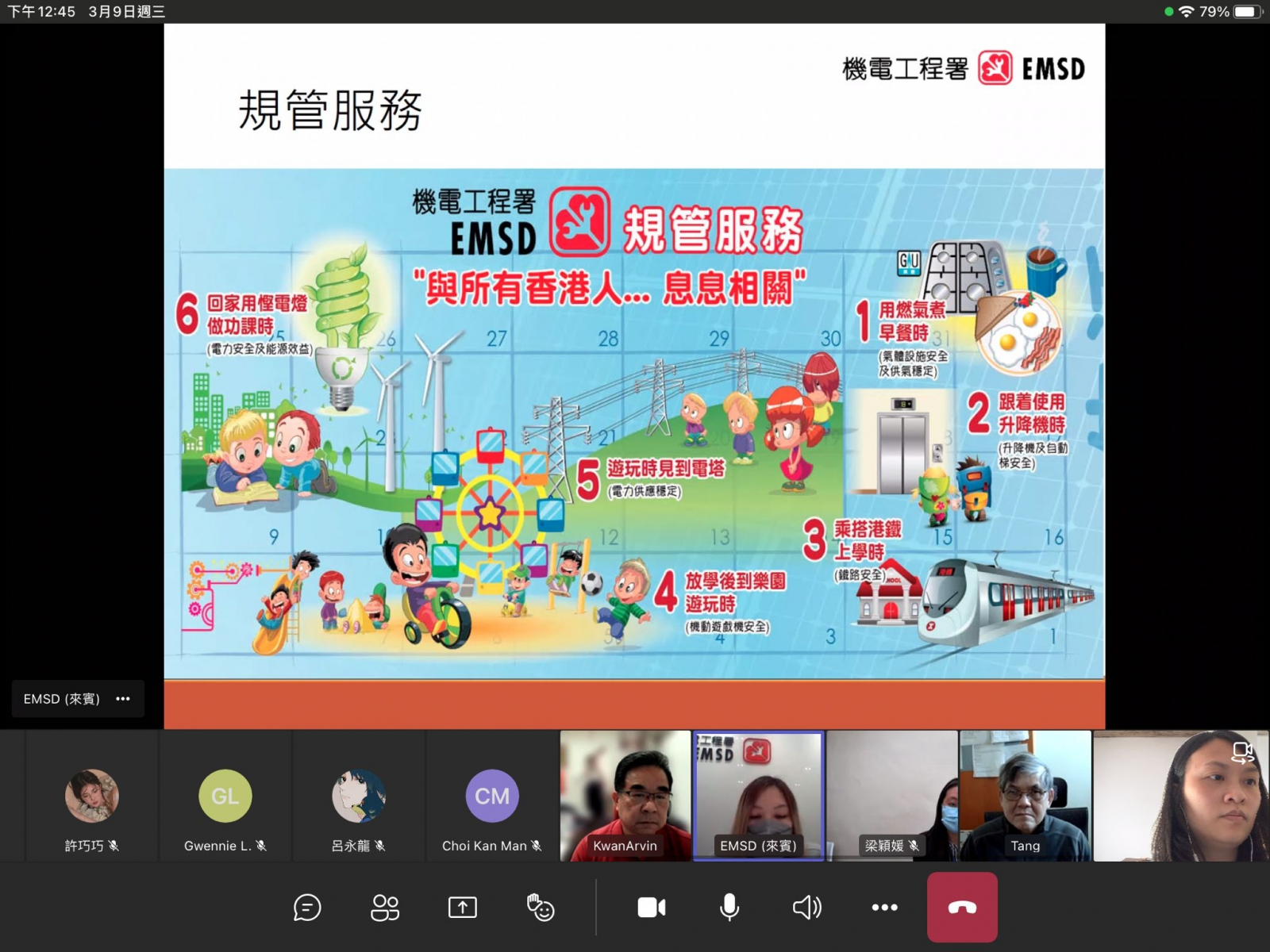Open options for EMSD (來賓) presenter
Screen dimensions: 1270x952
(x=123, y=699)
